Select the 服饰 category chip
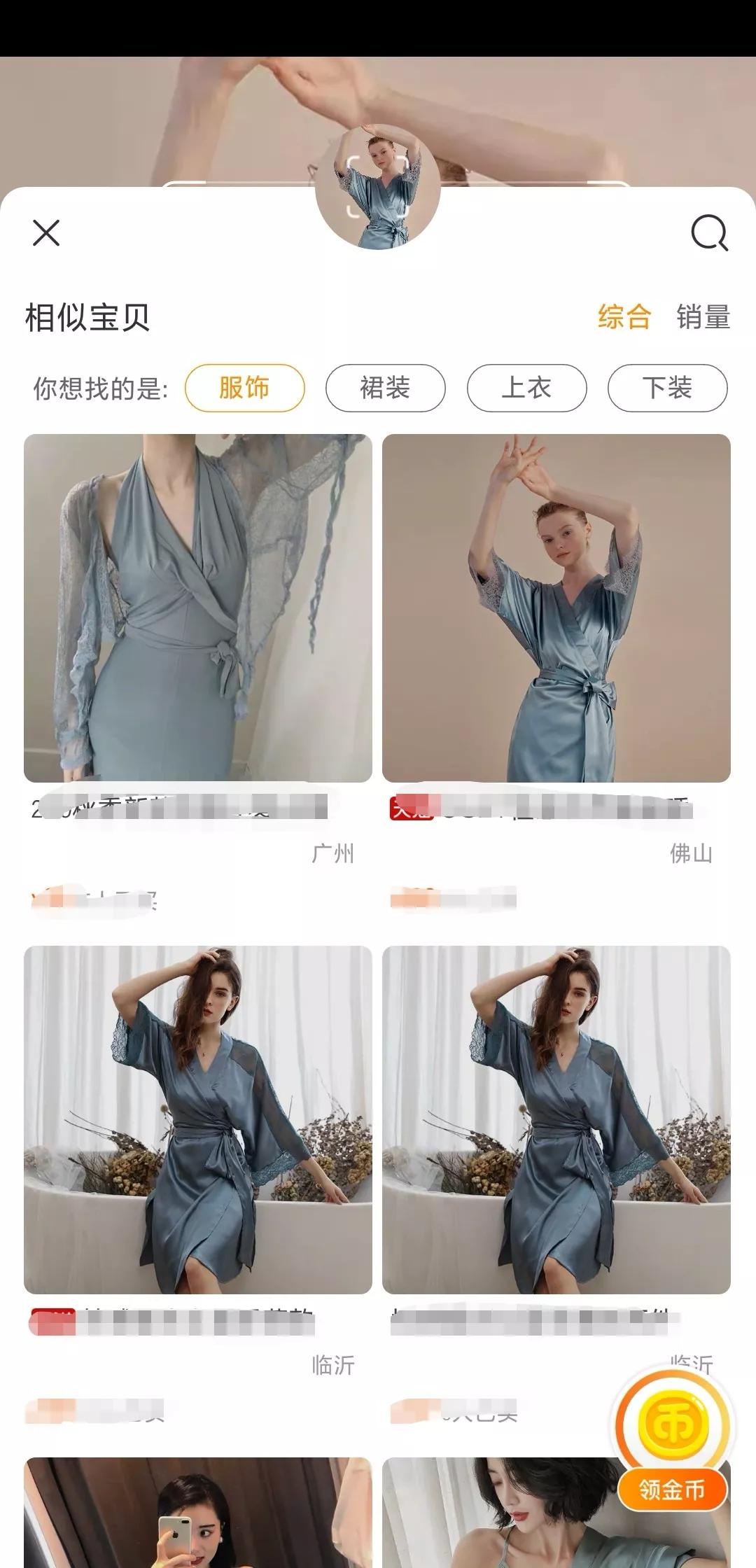 [x=245, y=388]
